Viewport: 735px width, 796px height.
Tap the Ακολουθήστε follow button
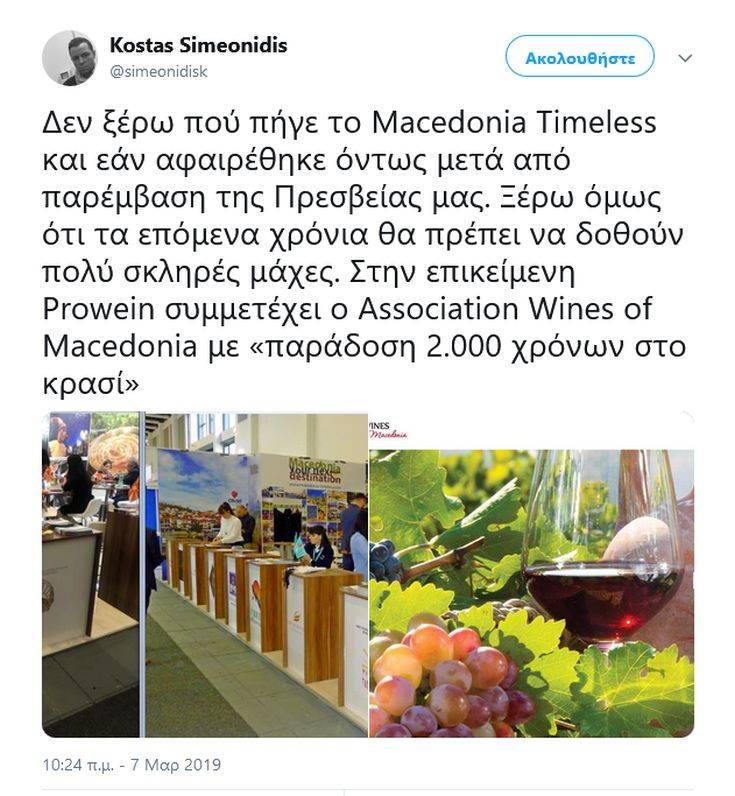click(580, 57)
